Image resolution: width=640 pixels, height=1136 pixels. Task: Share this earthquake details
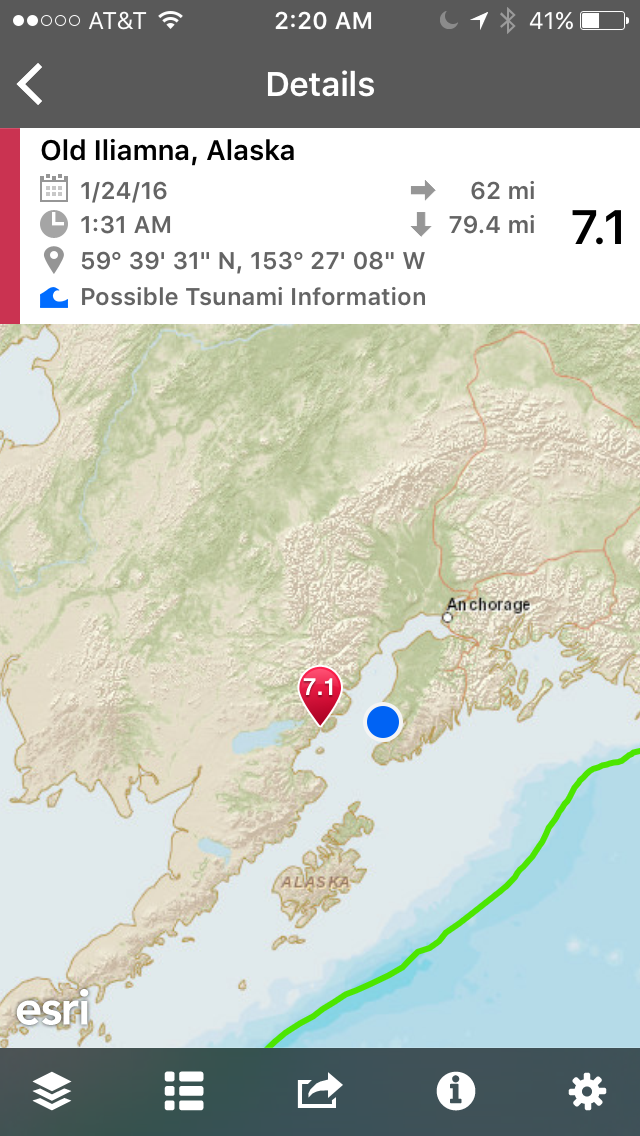tap(320, 1091)
